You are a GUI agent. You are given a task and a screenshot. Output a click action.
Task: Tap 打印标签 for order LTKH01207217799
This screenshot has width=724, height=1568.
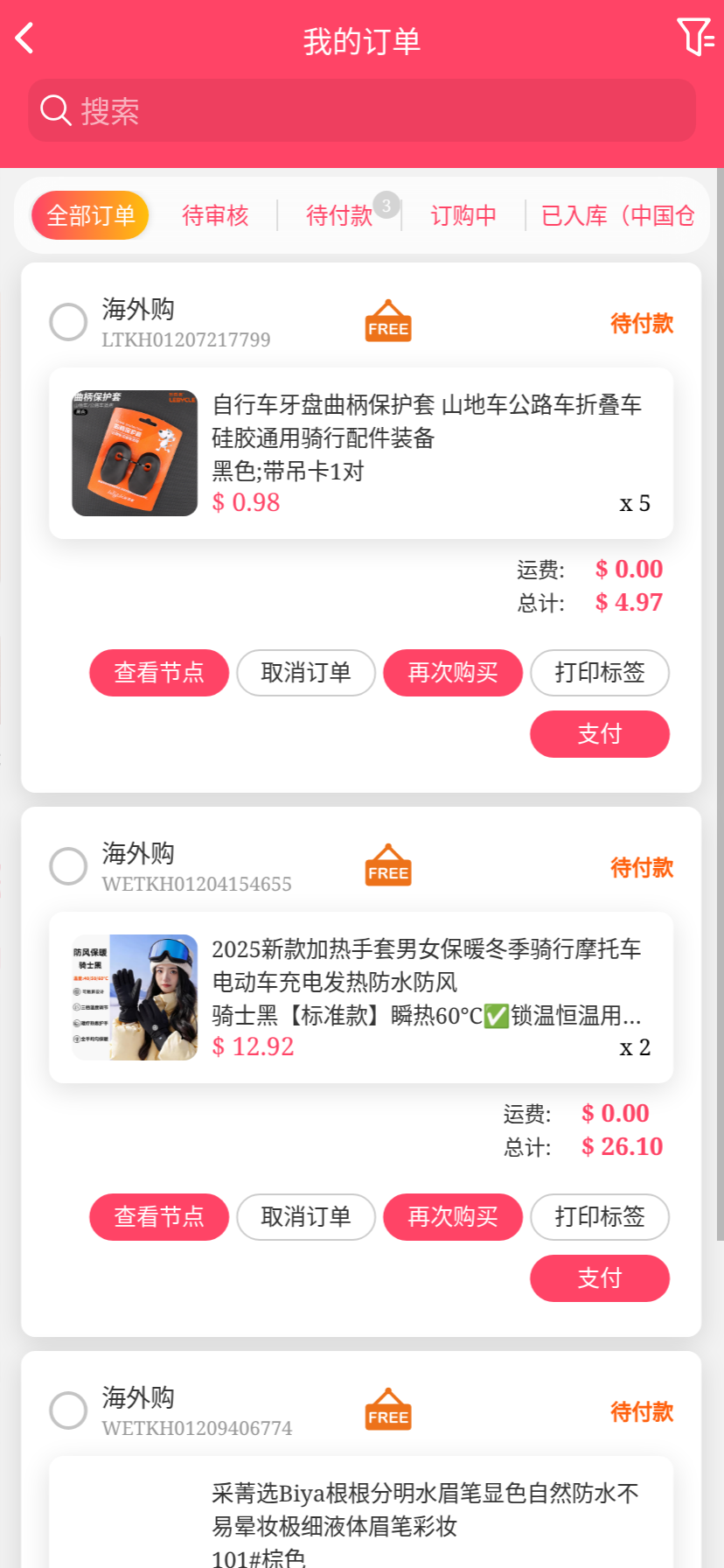pyautogui.click(x=600, y=673)
